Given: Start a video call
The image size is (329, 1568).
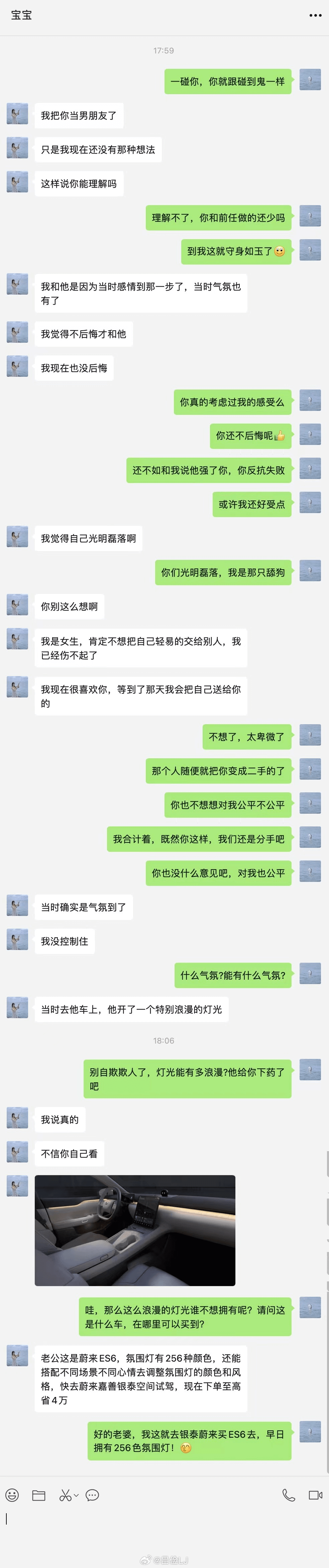Looking at the screenshot, I should tap(316, 1495).
